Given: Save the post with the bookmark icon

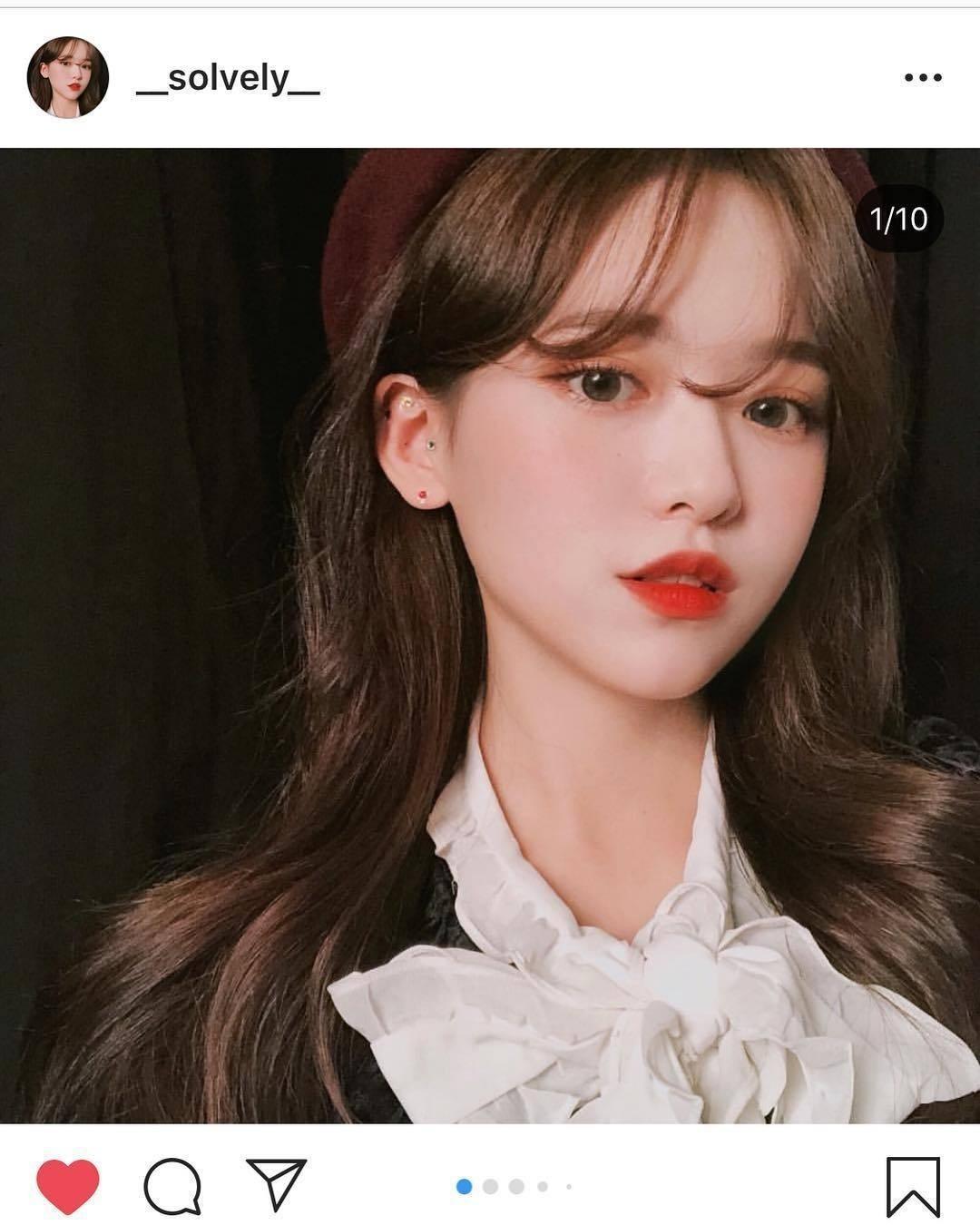Looking at the screenshot, I should 912,1185.
